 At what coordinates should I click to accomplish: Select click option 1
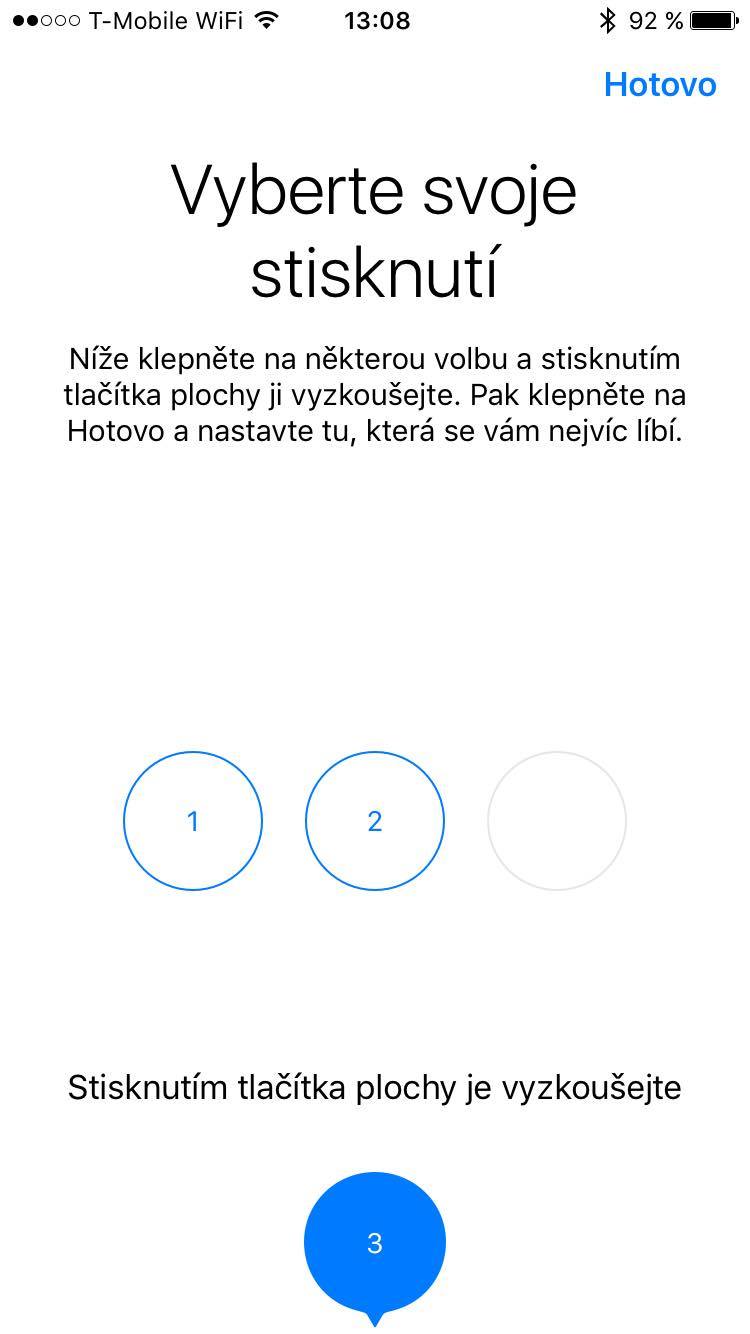point(193,821)
